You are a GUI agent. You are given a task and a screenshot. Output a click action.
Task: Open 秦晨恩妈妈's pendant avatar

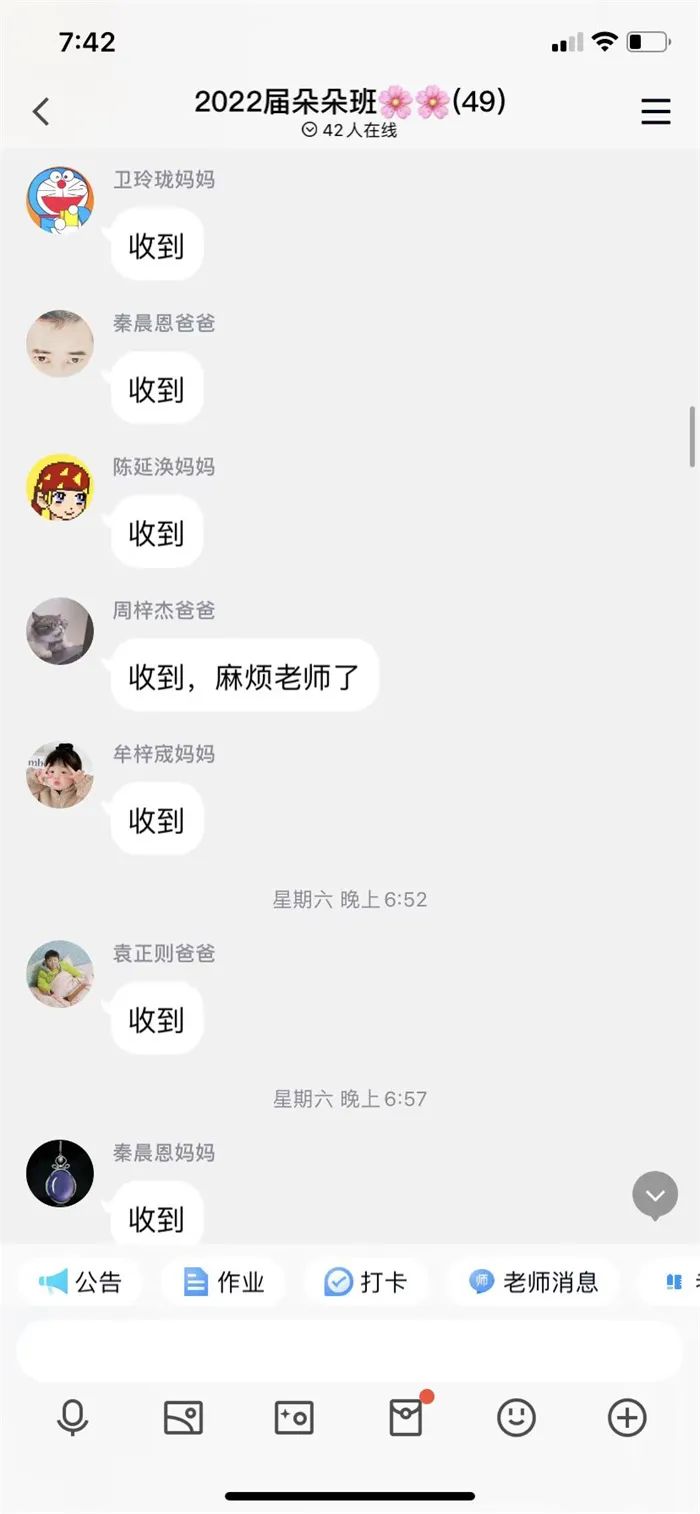point(60,1173)
